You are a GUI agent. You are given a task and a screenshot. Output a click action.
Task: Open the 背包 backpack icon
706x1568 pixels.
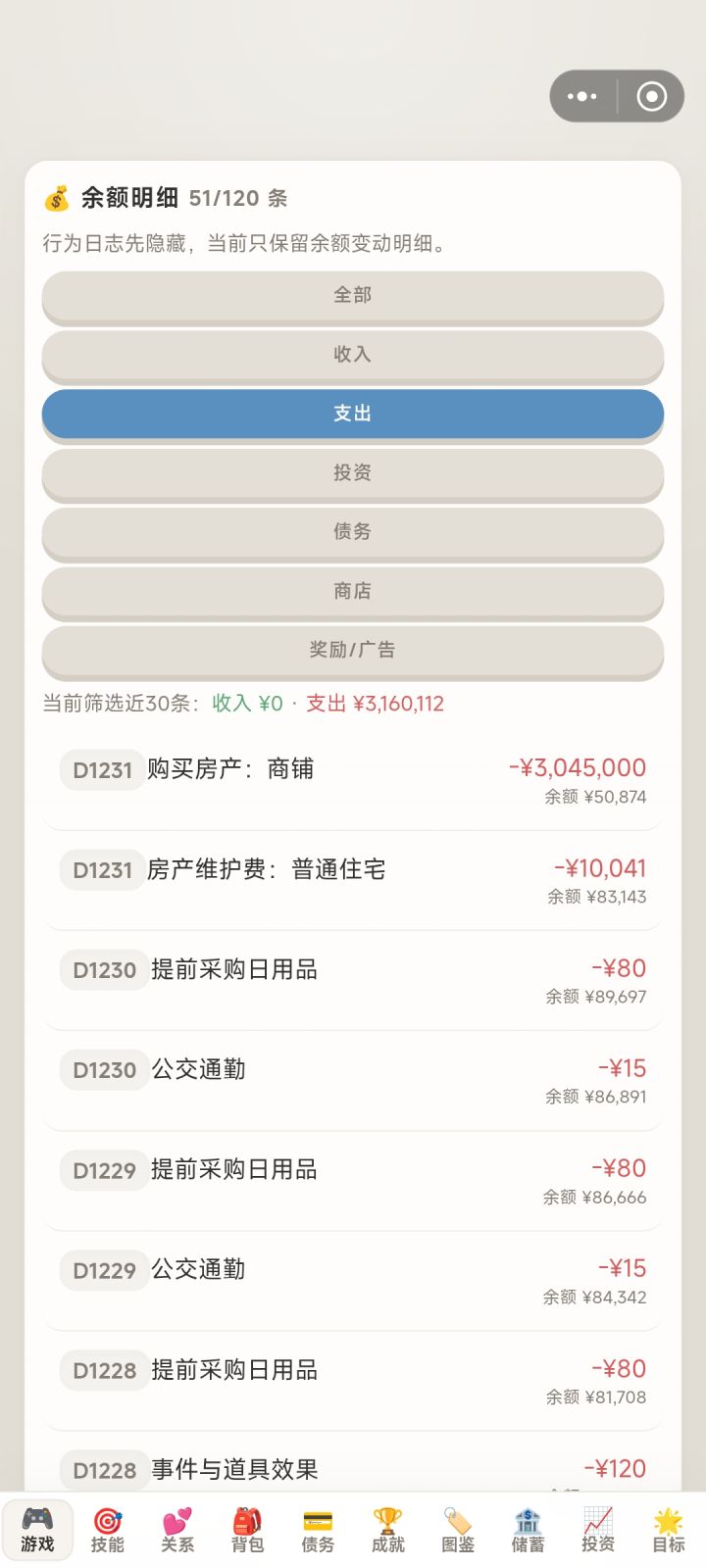[248, 1527]
